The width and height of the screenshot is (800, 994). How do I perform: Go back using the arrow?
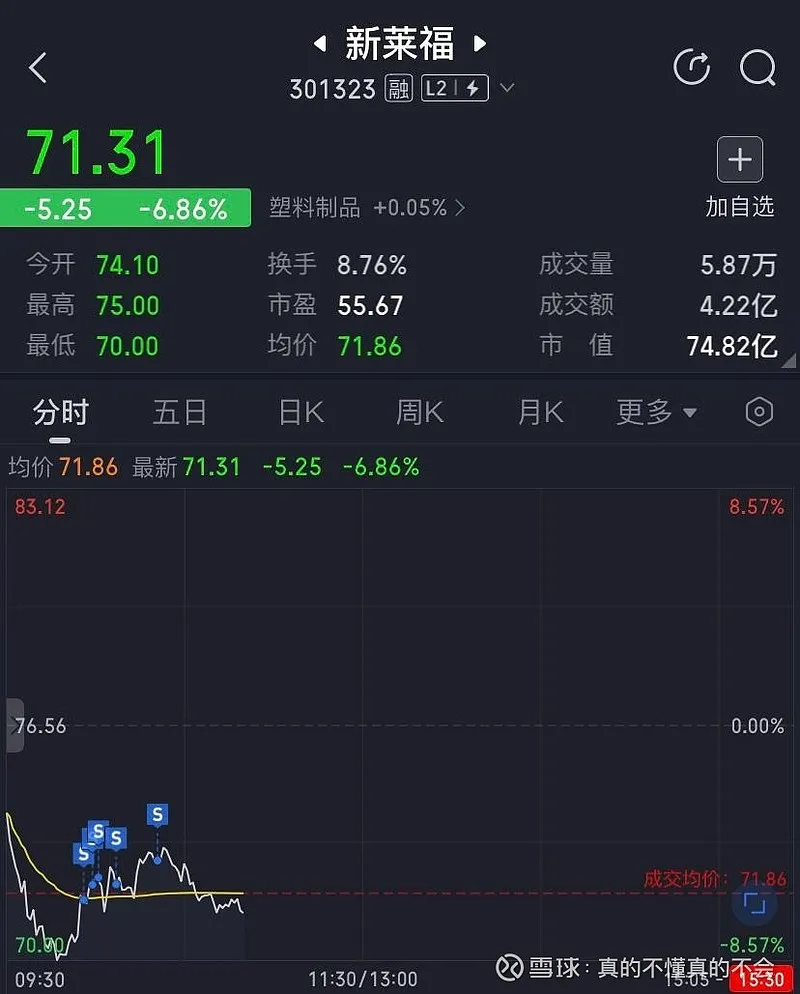(x=38, y=68)
